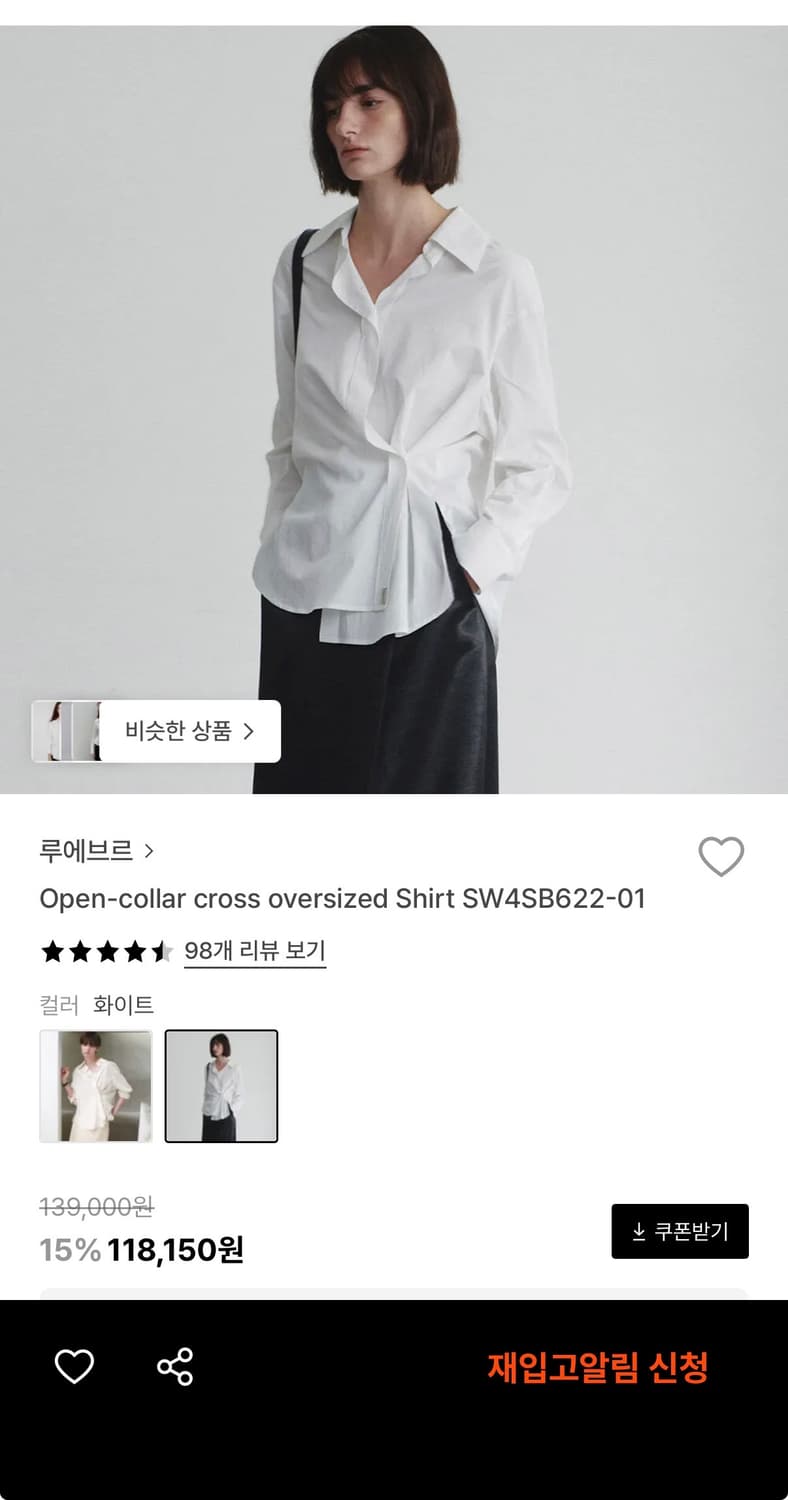Open the 98개 리뷰 보기 reviews link

[255, 951]
